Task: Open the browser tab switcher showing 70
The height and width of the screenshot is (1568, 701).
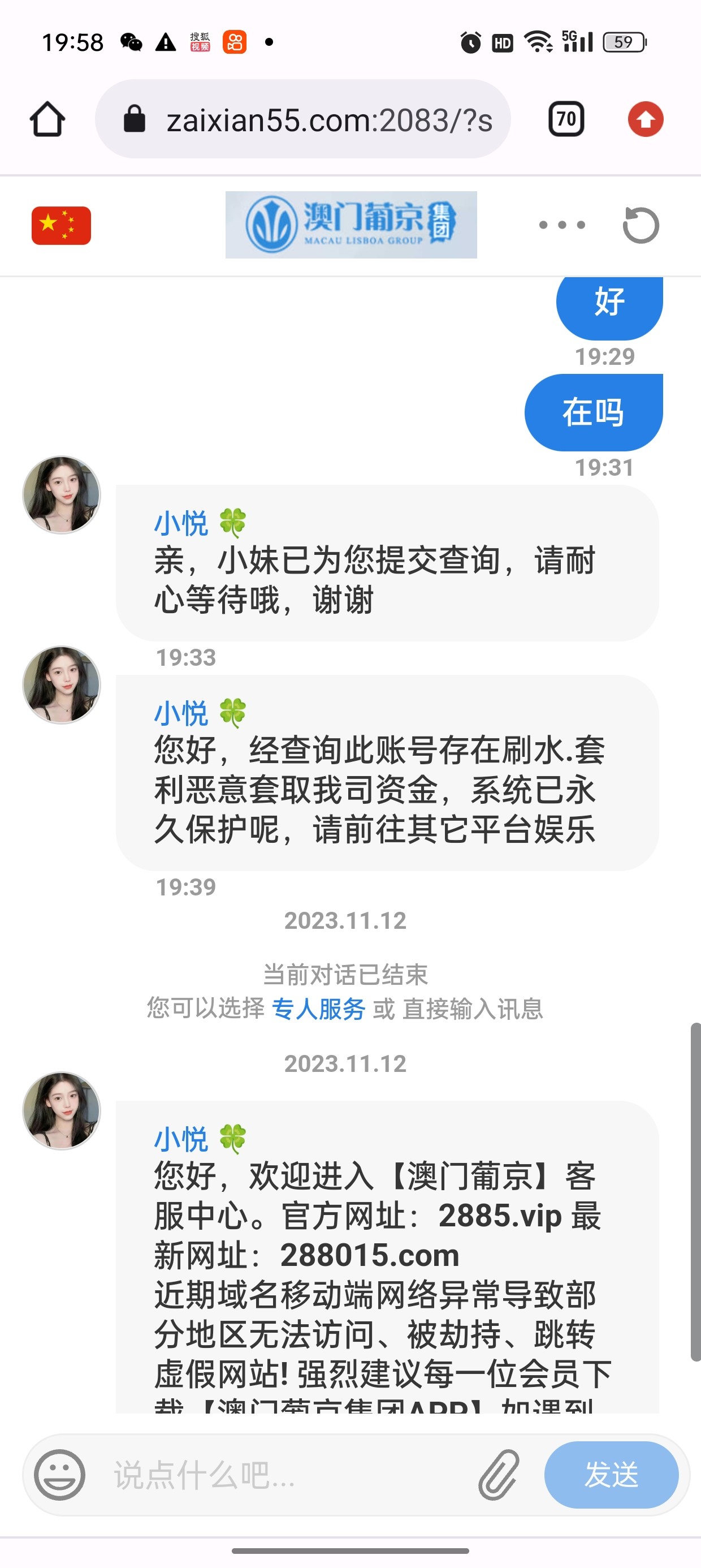Action: coord(566,119)
